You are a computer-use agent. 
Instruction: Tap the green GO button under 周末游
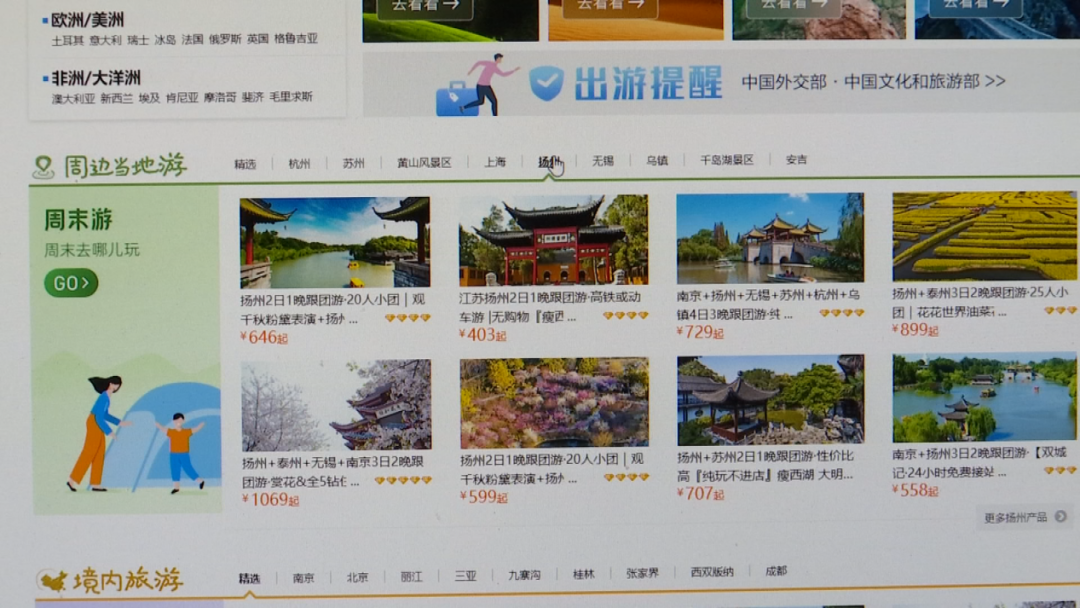click(71, 283)
